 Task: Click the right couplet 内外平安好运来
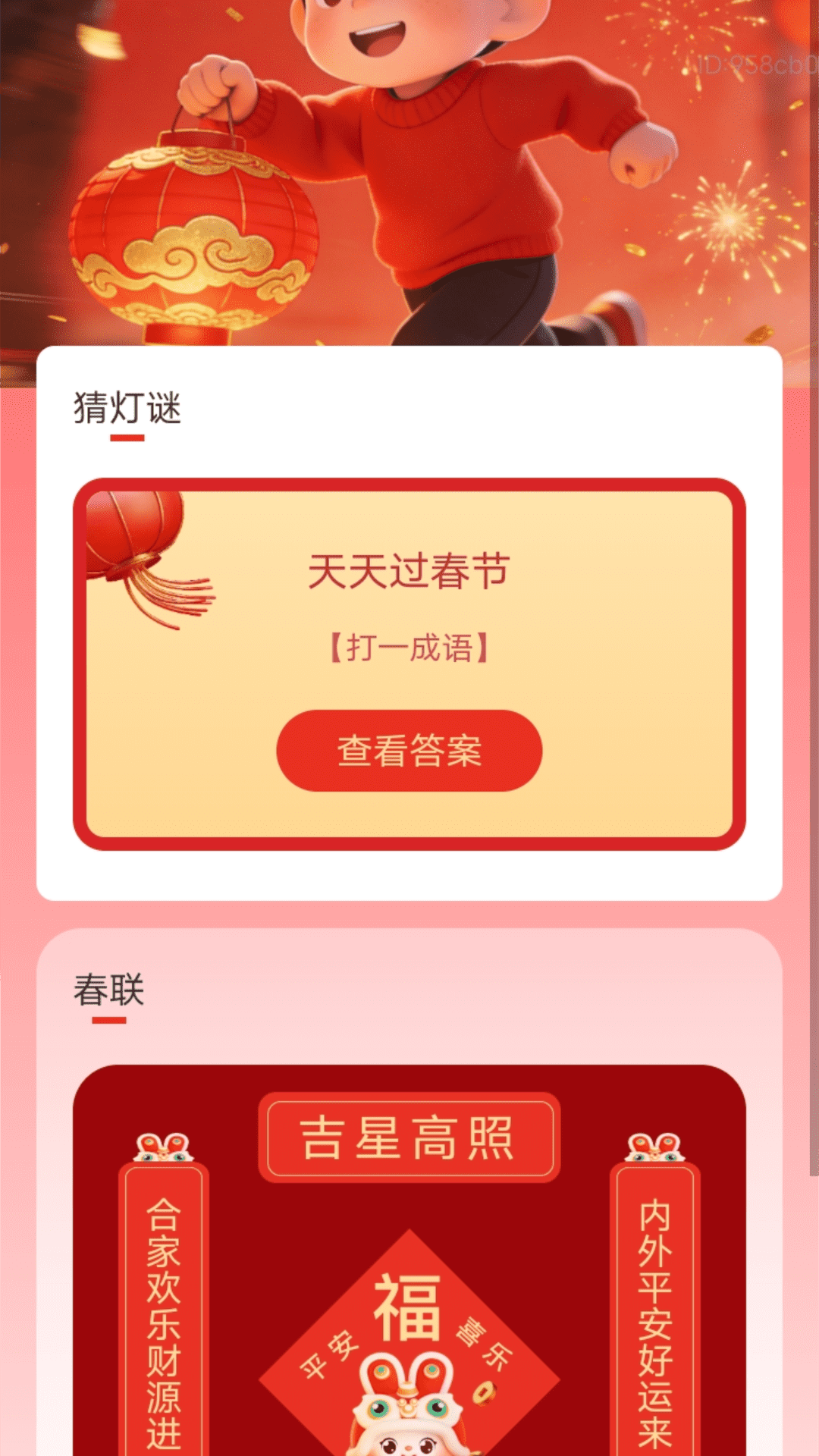click(x=656, y=1304)
